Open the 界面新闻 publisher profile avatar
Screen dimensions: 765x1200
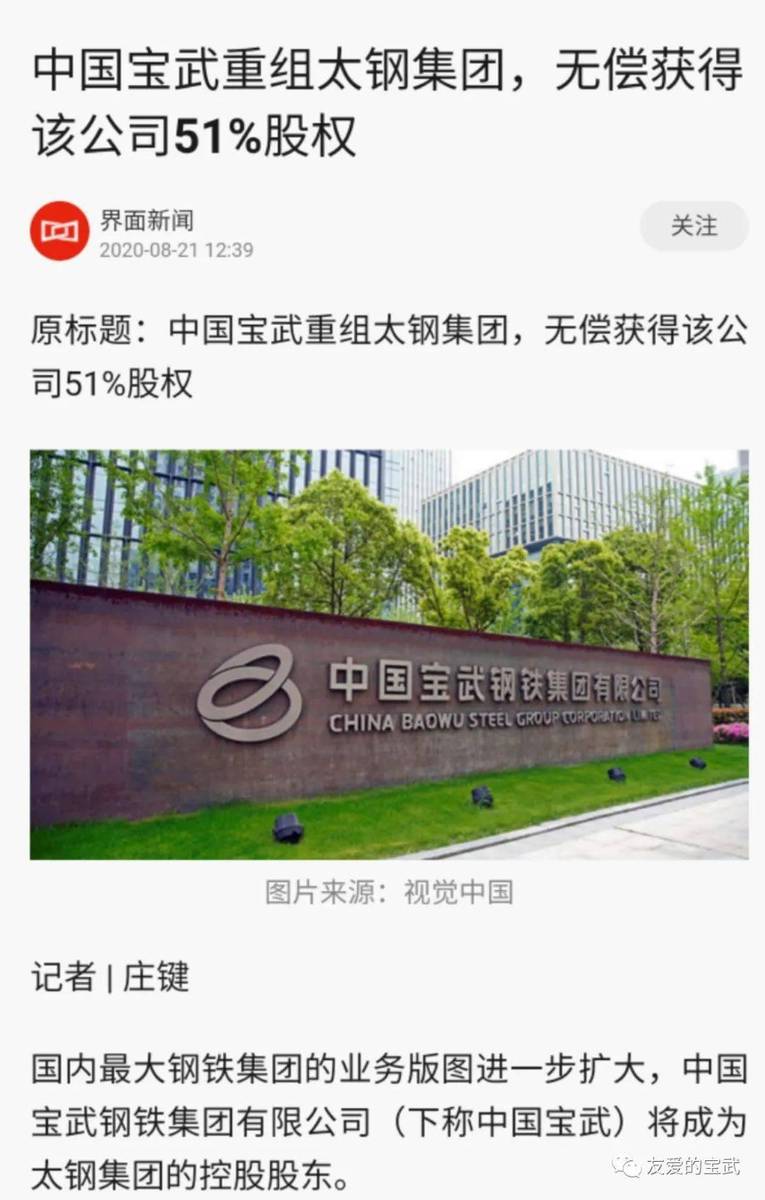[59, 231]
